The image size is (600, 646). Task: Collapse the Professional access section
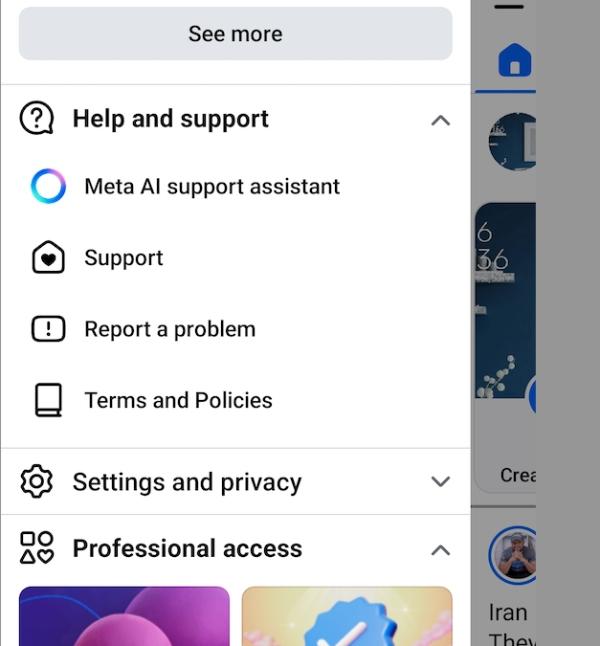coord(439,549)
